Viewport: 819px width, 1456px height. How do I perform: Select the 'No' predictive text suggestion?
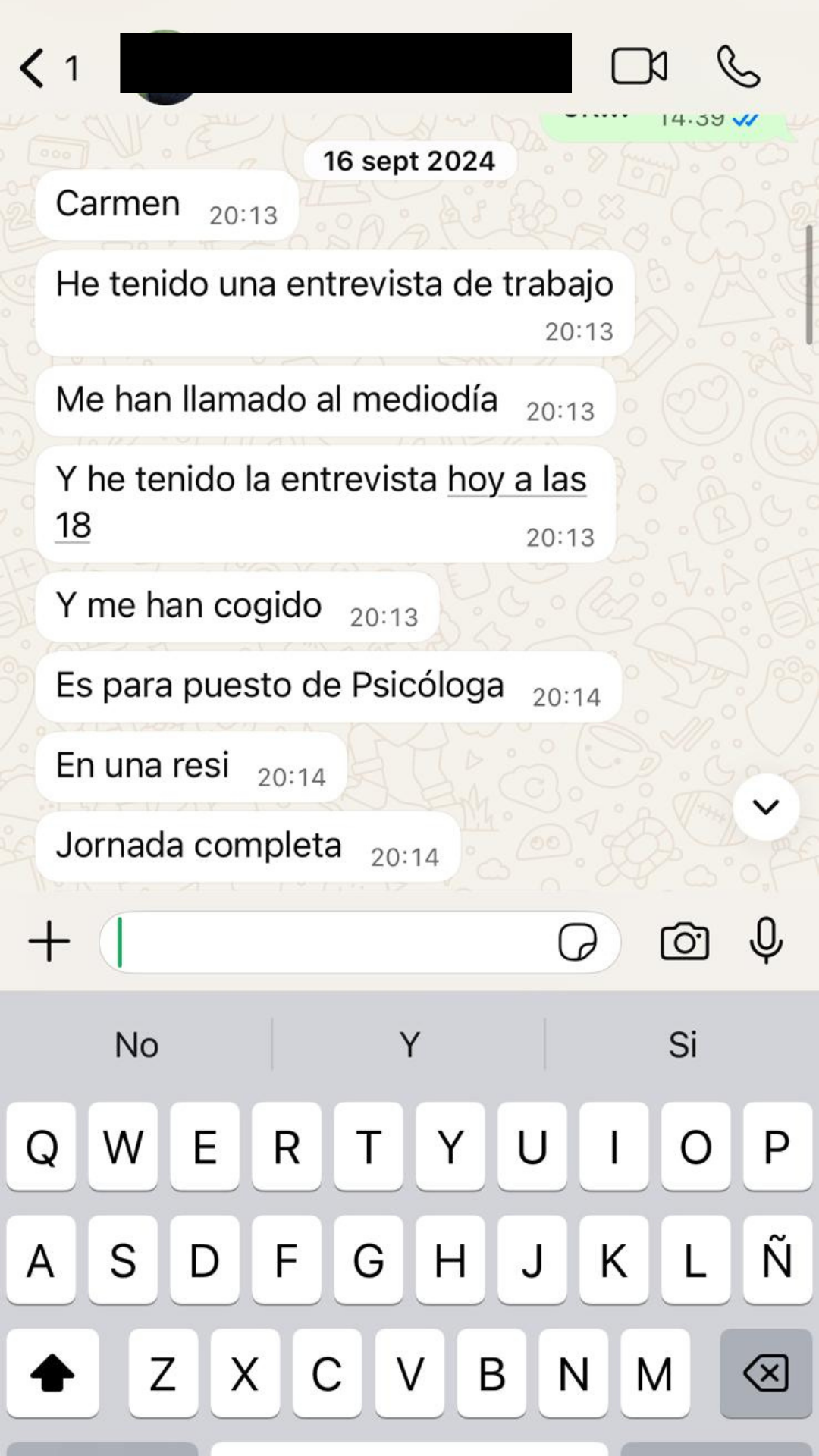135,1044
